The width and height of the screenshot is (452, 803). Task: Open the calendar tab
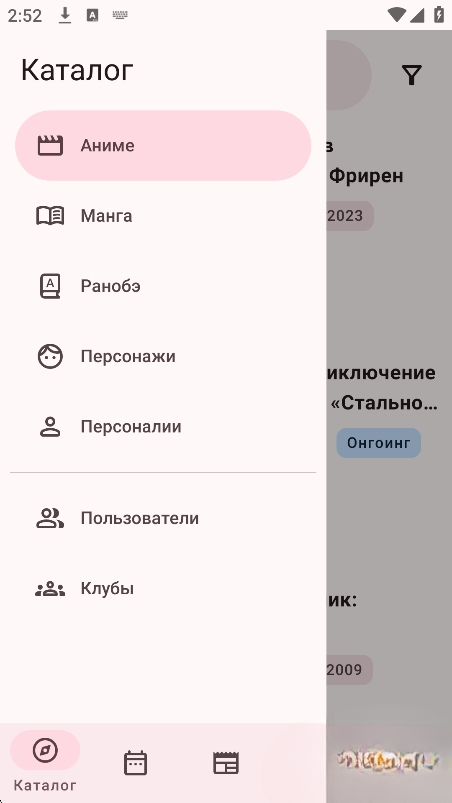(136, 763)
